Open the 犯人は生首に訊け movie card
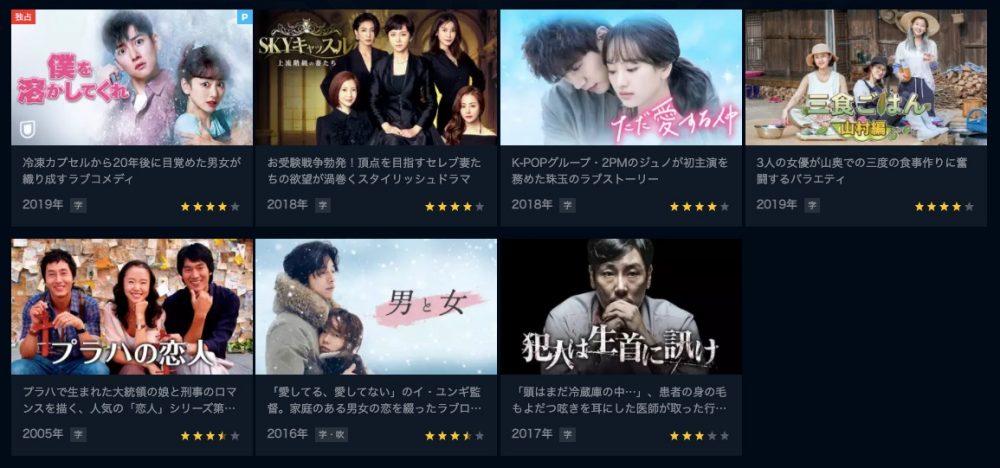 point(620,306)
